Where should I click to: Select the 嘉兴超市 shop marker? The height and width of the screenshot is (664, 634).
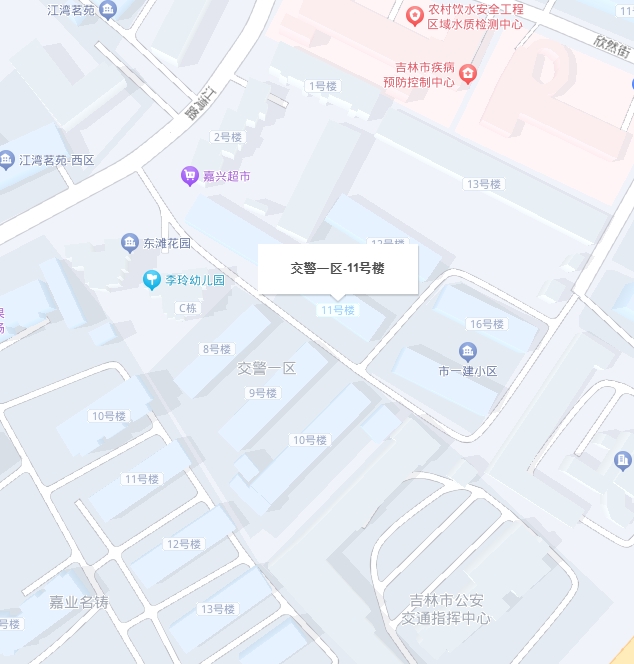189,177
